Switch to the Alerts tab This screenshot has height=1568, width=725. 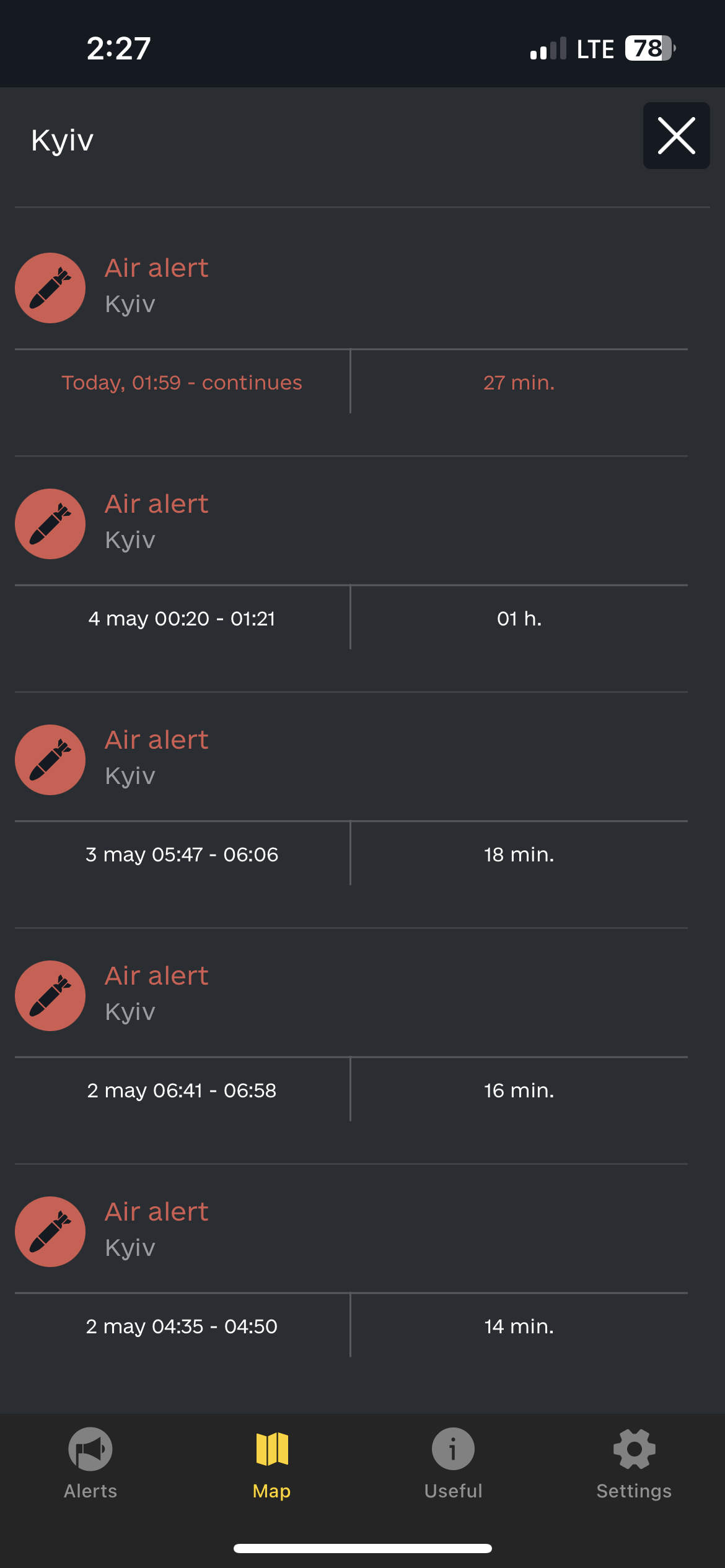[x=90, y=1463]
